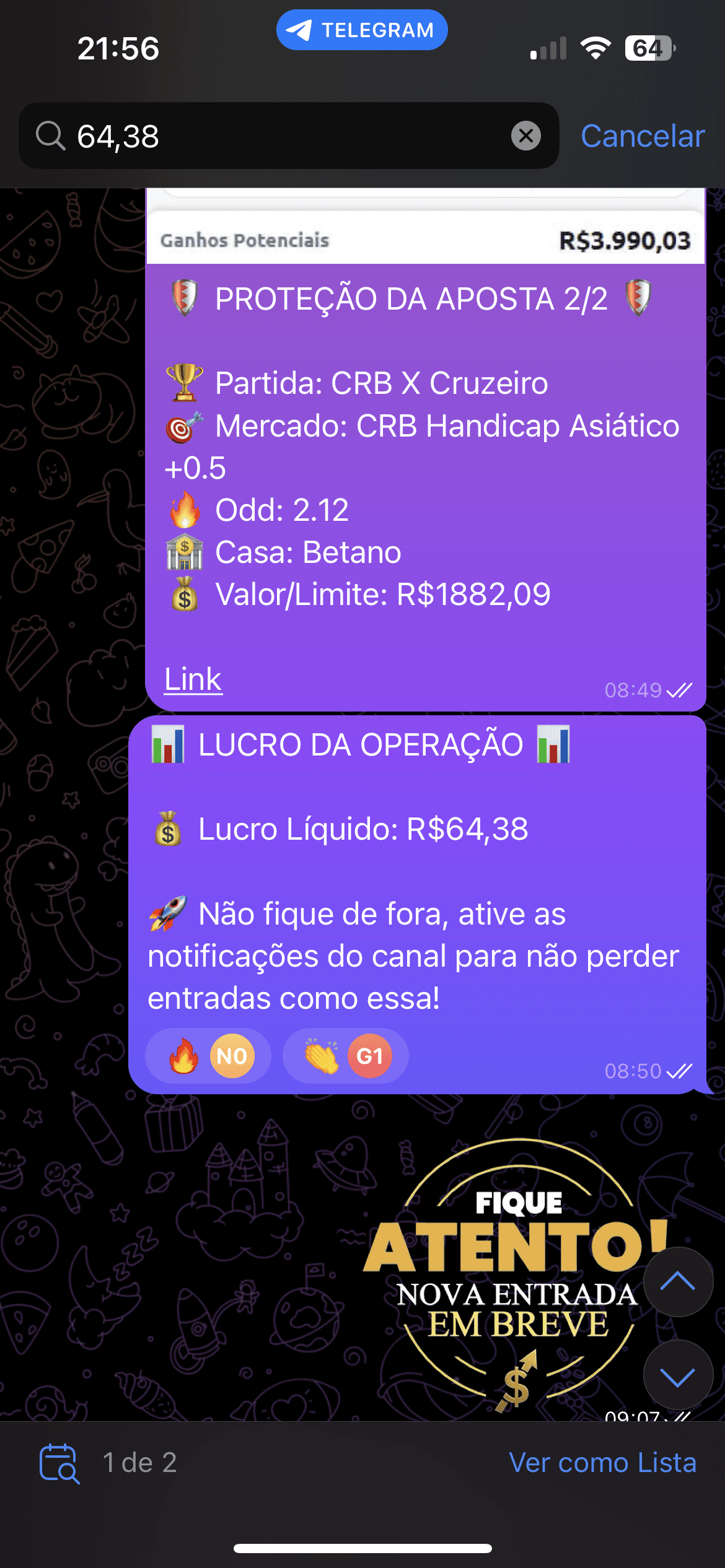Go to next search result arrow
Image resolution: width=725 pixels, height=1568 pixels.
(677, 1375)
